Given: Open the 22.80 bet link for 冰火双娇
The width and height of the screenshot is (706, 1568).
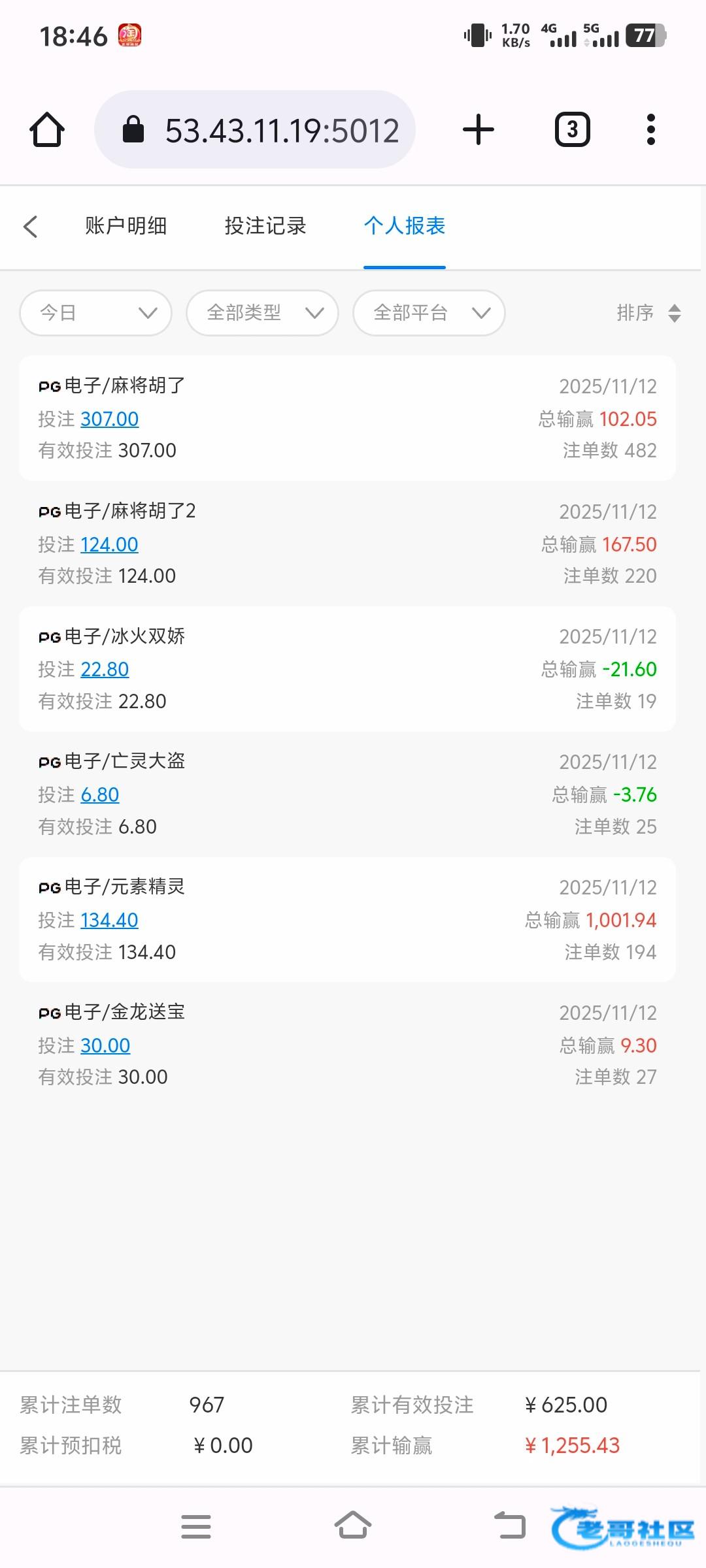Looking at the screenshot, I should 105,669.
